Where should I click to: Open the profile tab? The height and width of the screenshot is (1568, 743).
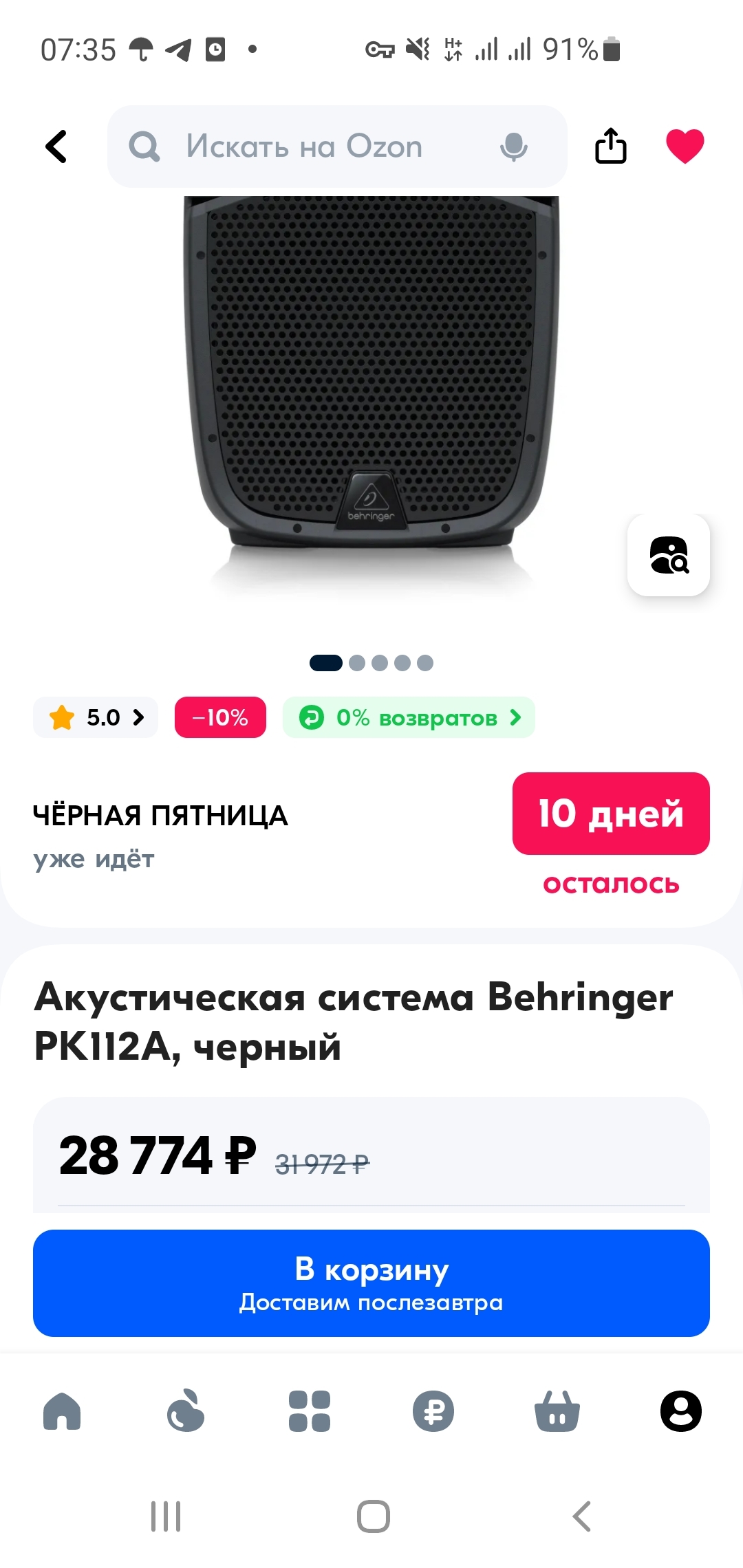click(x=681, y=1411)
